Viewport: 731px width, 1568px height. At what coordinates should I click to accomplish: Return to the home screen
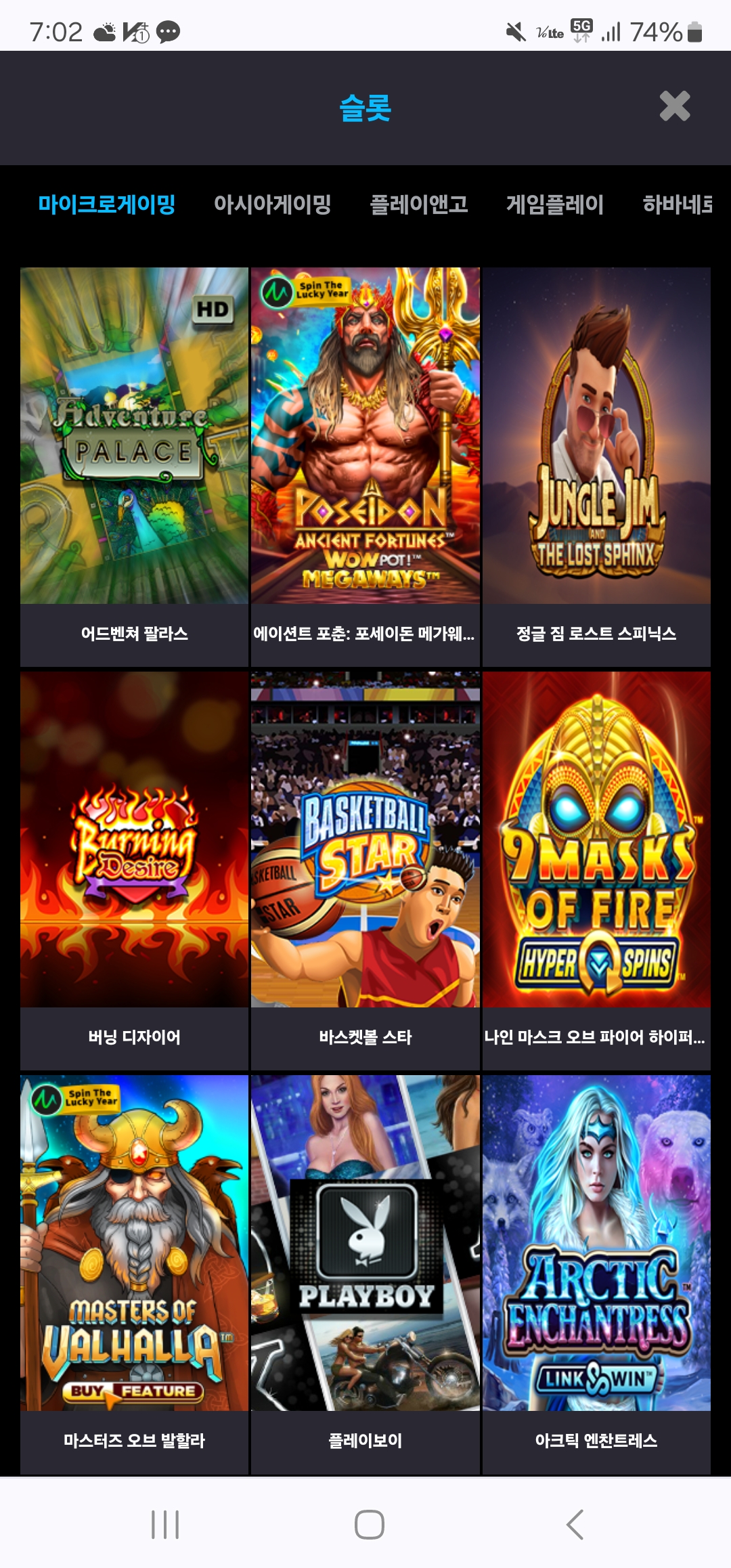click(370, 1525)
